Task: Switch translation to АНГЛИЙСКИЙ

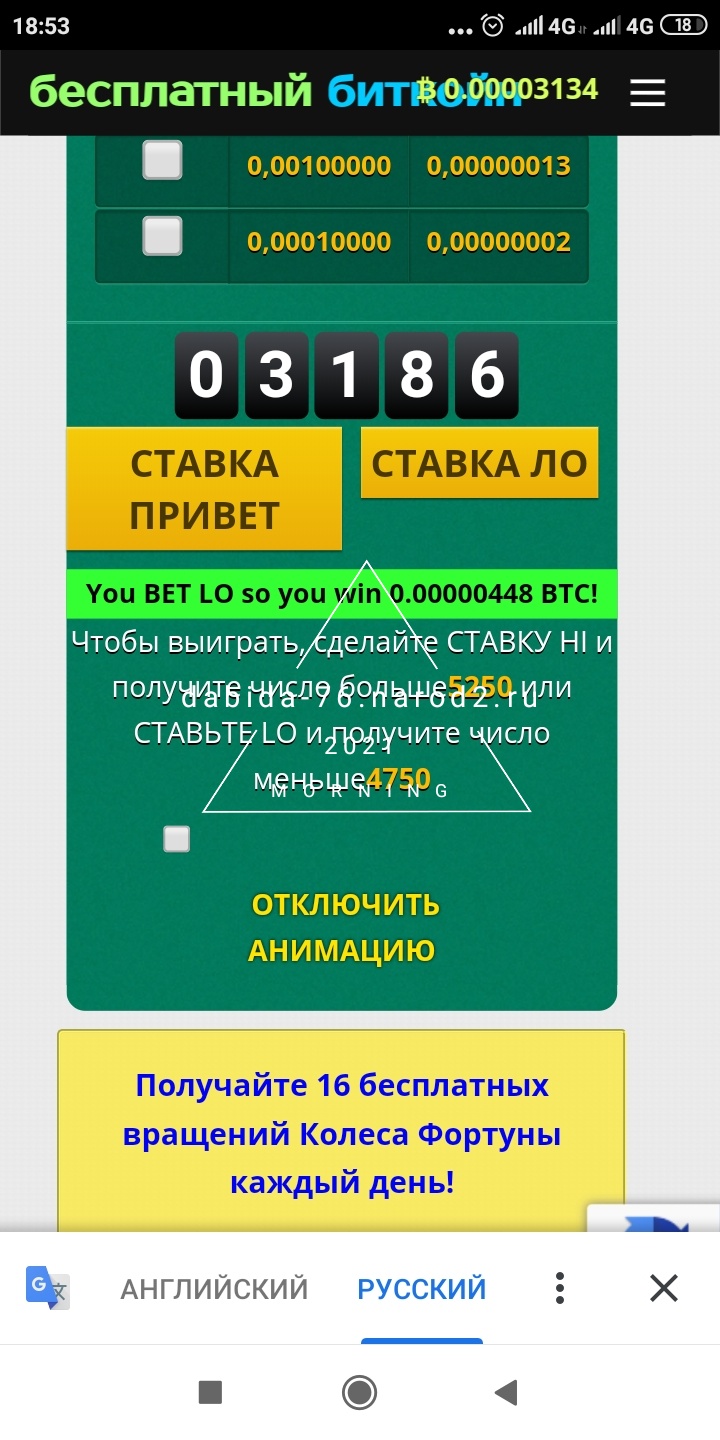Action: [x=214, y=1289]
